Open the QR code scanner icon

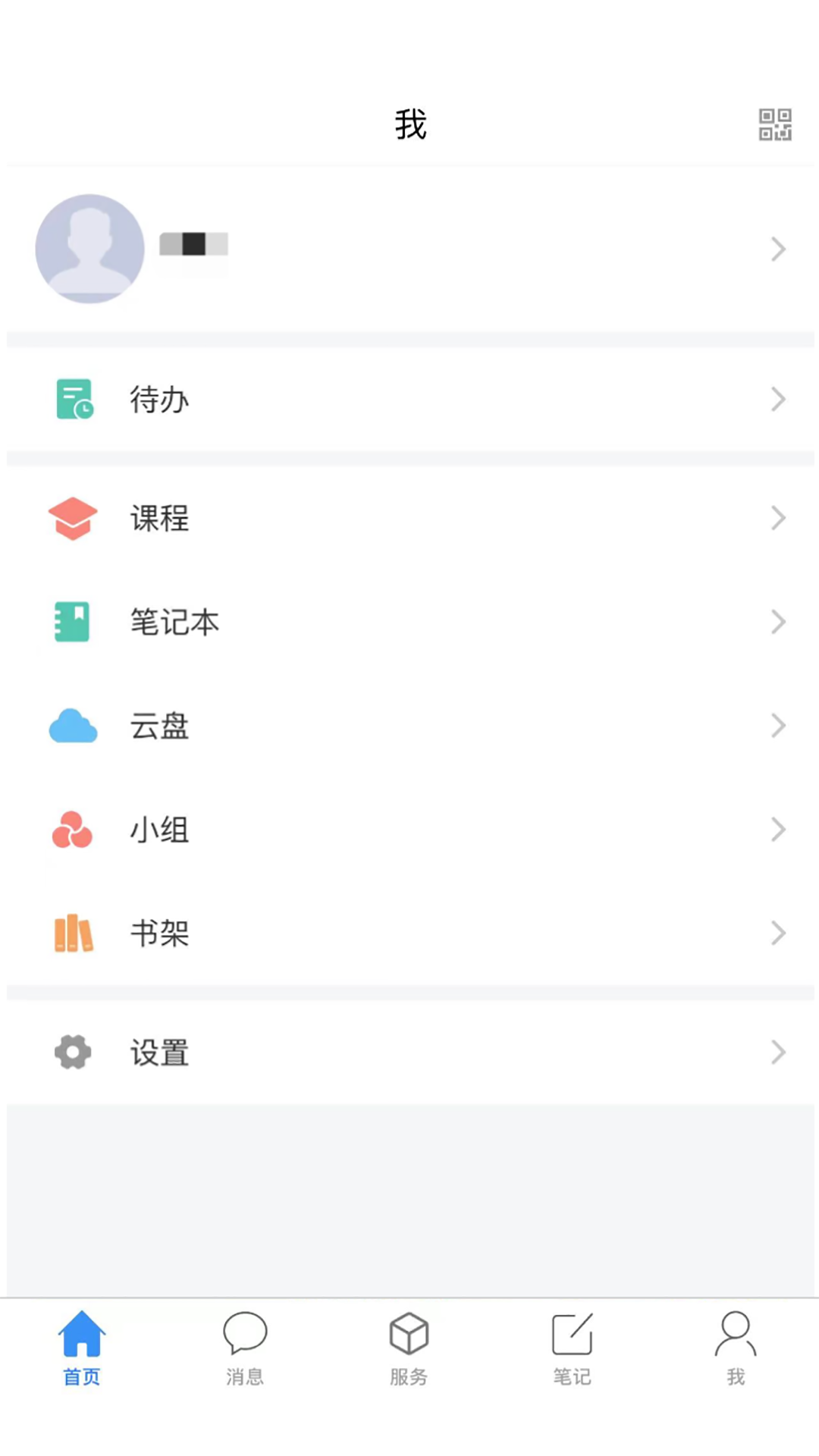[776, 124]
